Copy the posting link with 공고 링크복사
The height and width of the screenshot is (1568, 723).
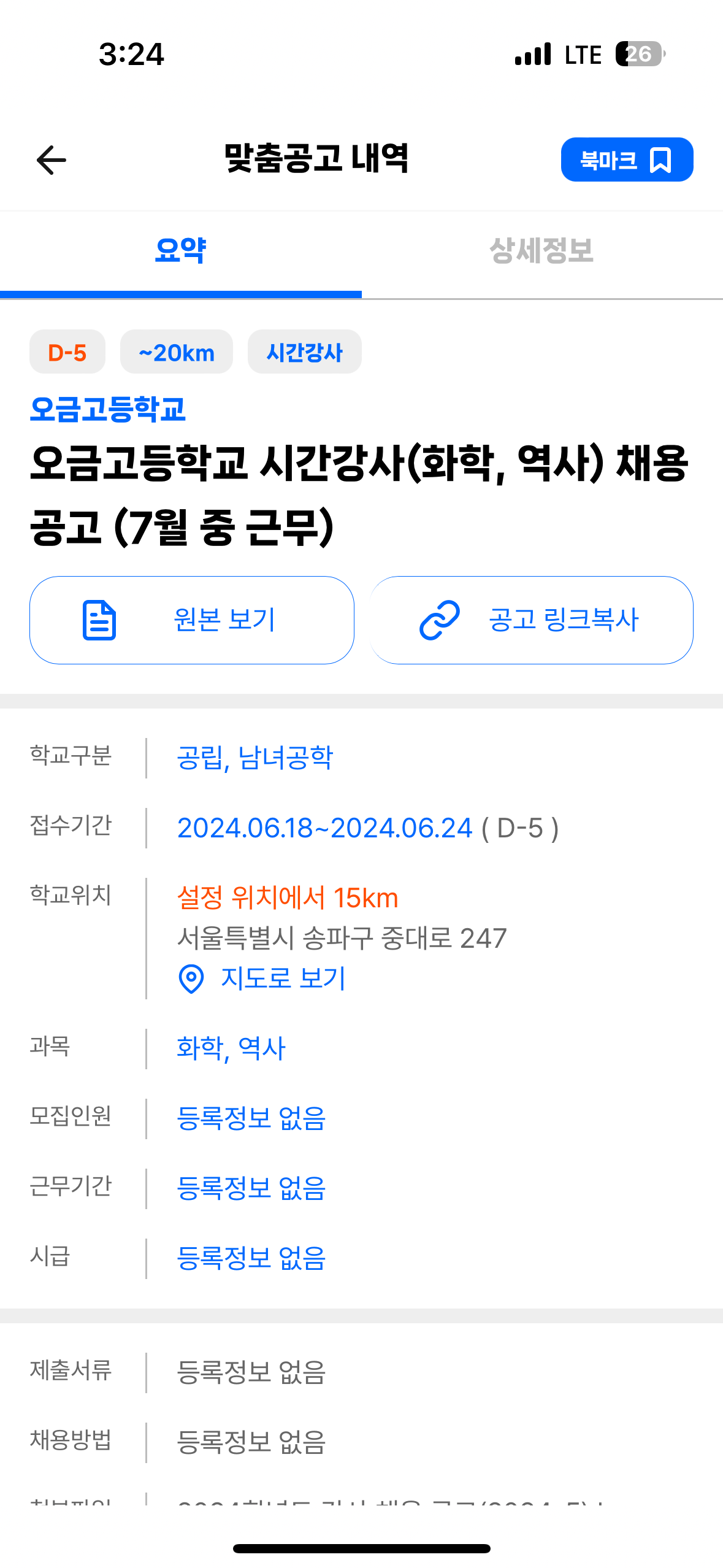531,620
